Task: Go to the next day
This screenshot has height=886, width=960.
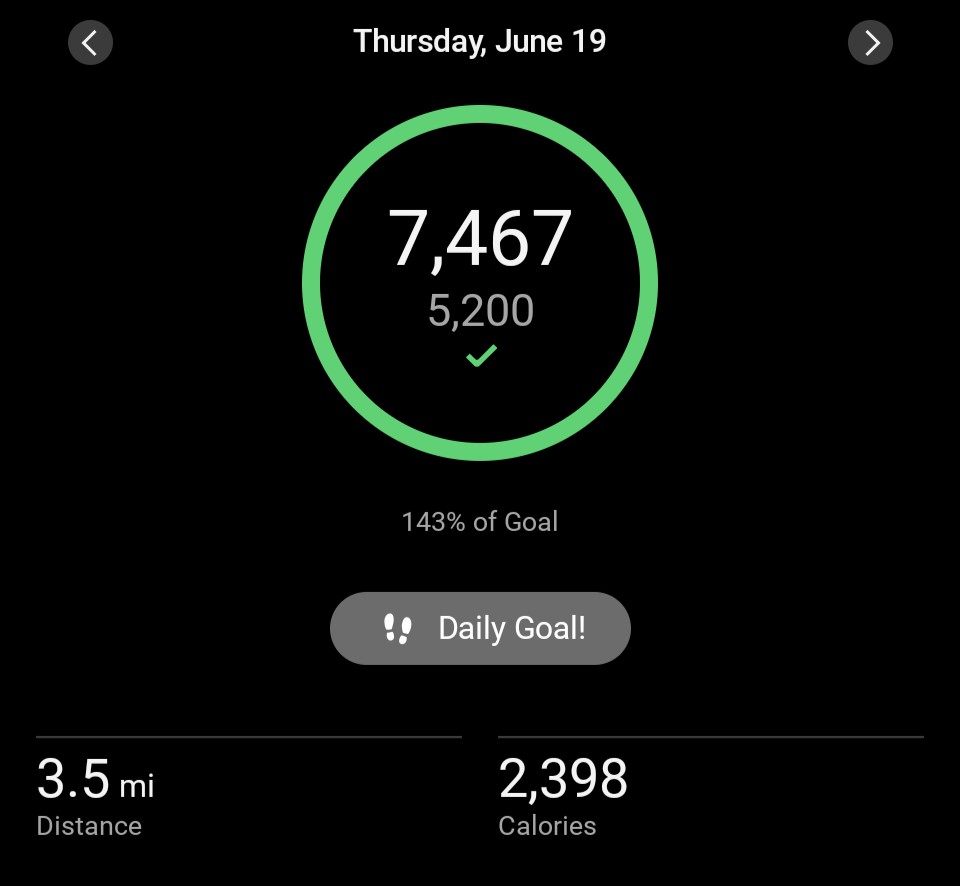Action: point(870,43)
